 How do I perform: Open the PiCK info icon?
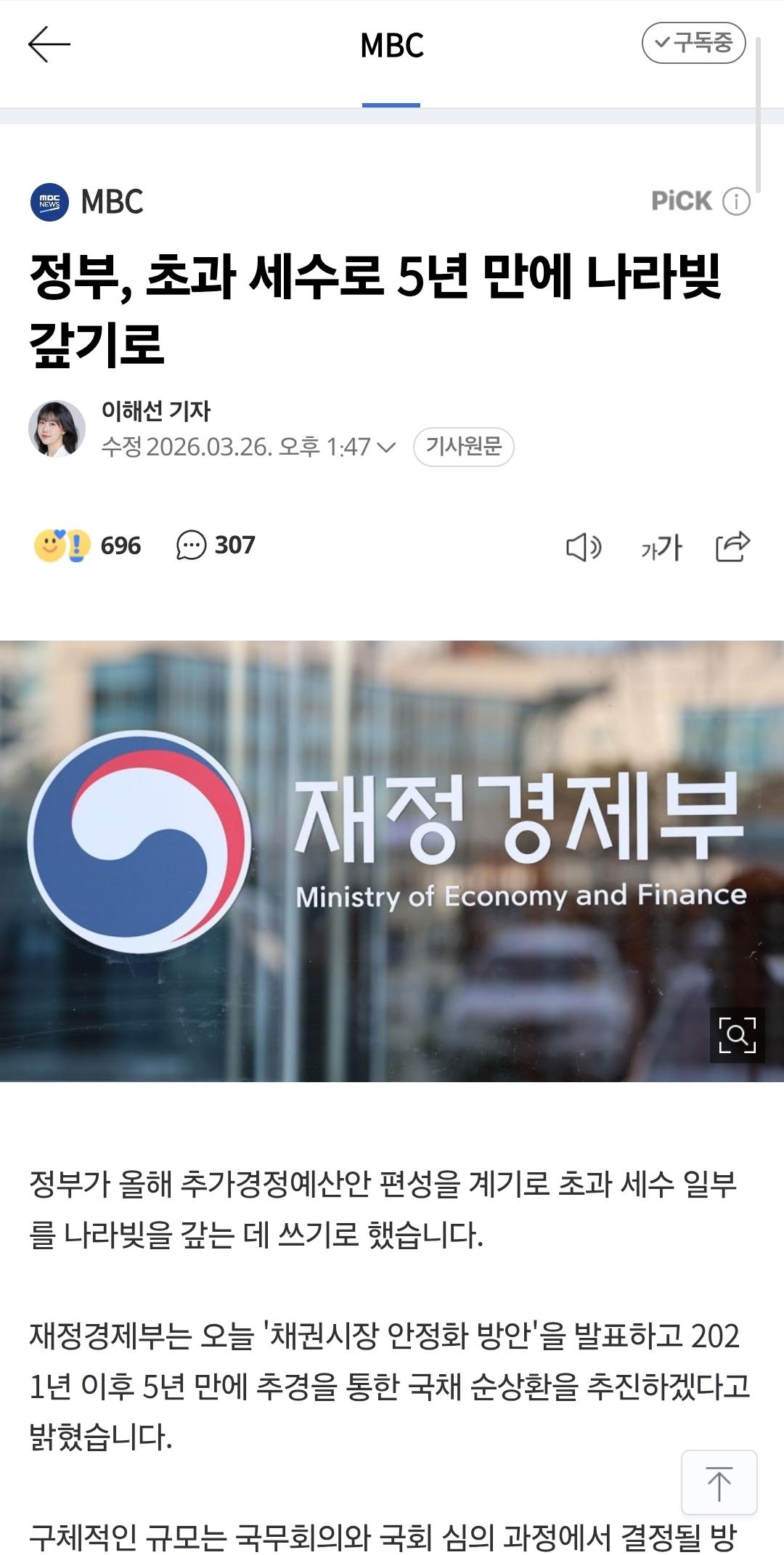(736, 201)
